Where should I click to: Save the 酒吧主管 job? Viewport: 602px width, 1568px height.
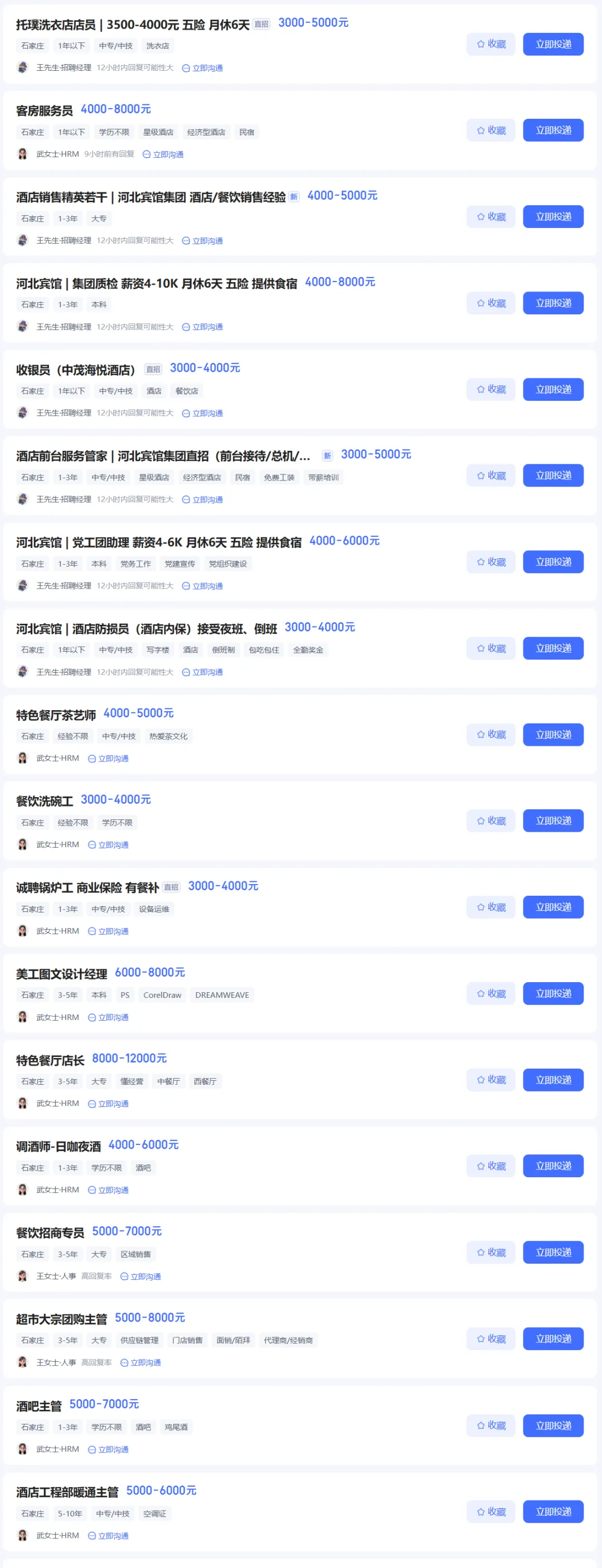click(x=491, y=1425)
